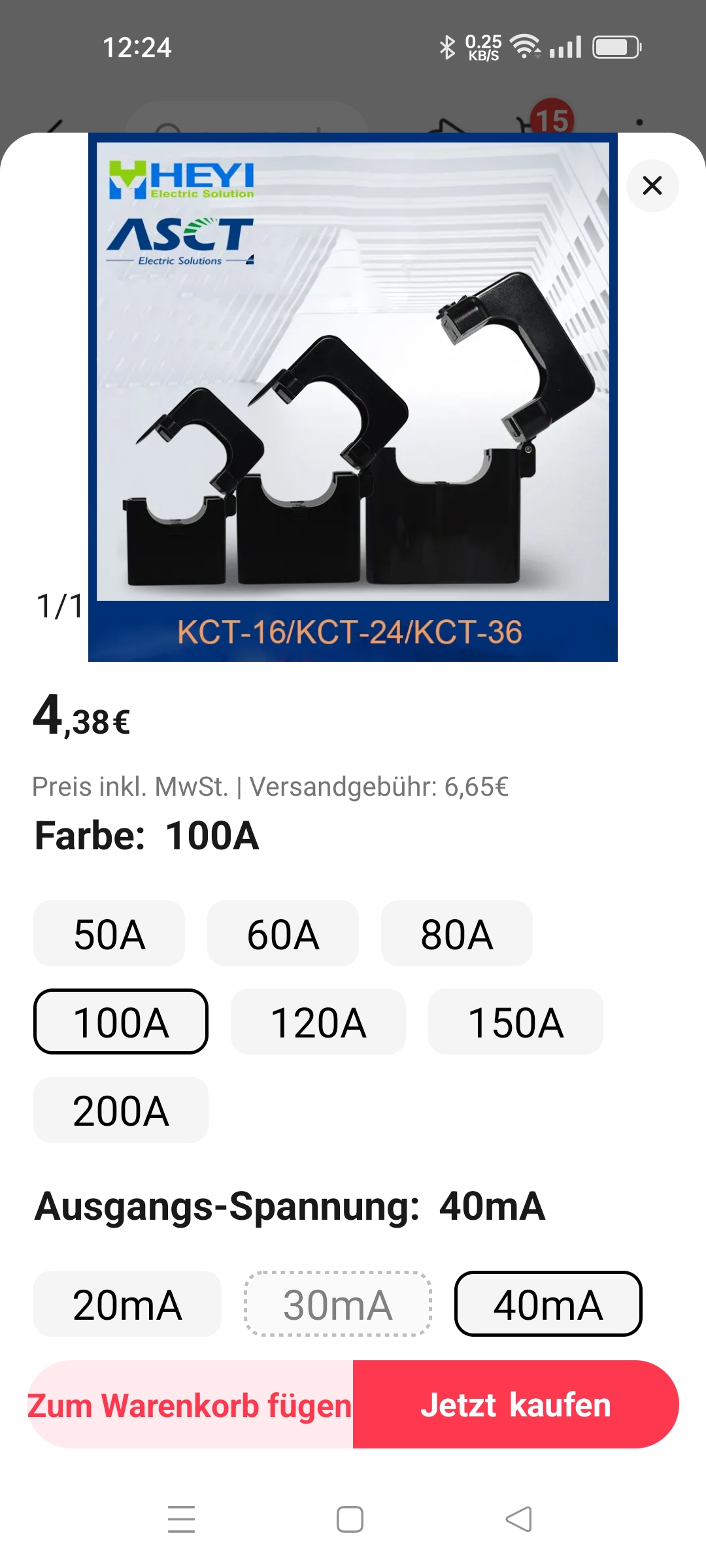Select 20mA output
Image resolution: width=706 pixels, height=1568 pixels.
pyautogui.click(x=127, y=1304)
